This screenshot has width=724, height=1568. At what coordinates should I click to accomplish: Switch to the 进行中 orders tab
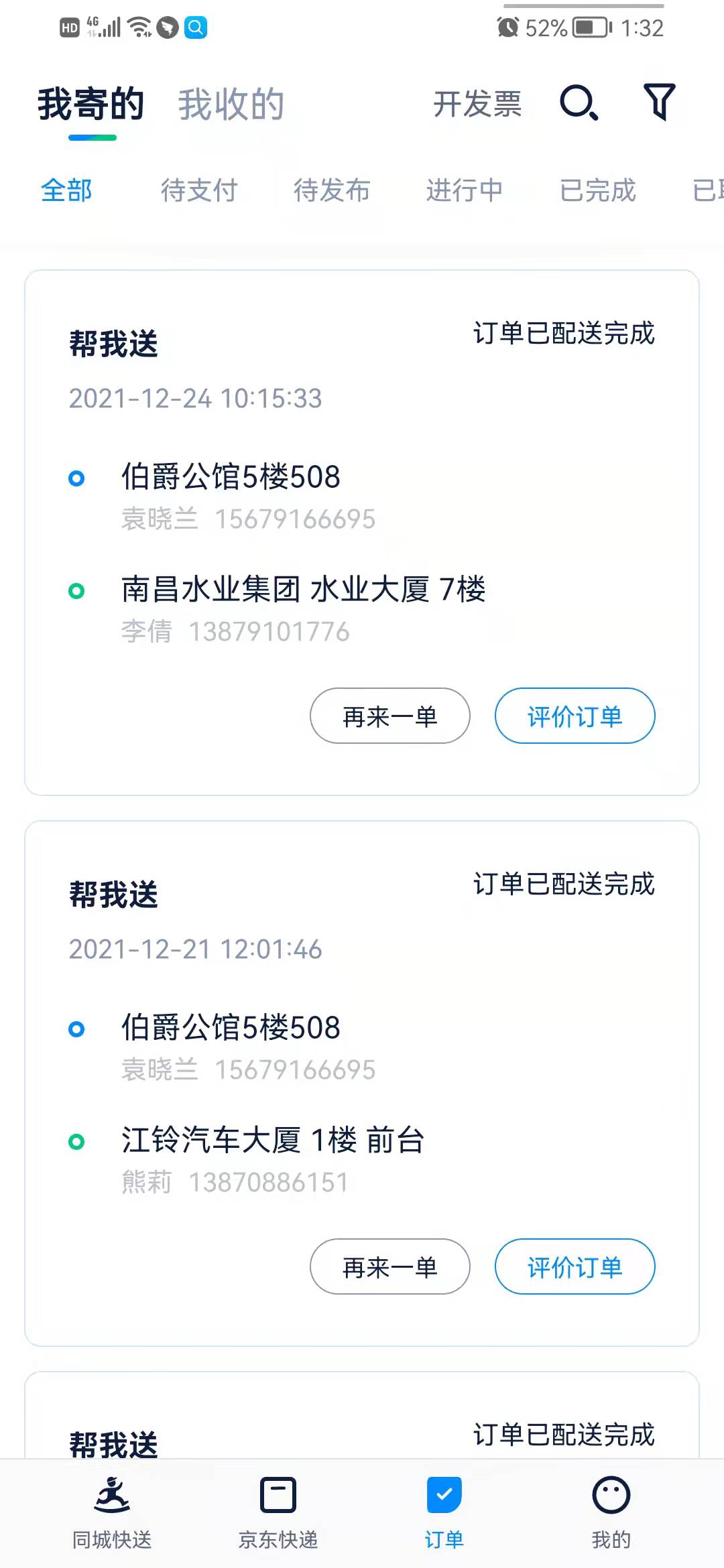[x=465, y=190]
